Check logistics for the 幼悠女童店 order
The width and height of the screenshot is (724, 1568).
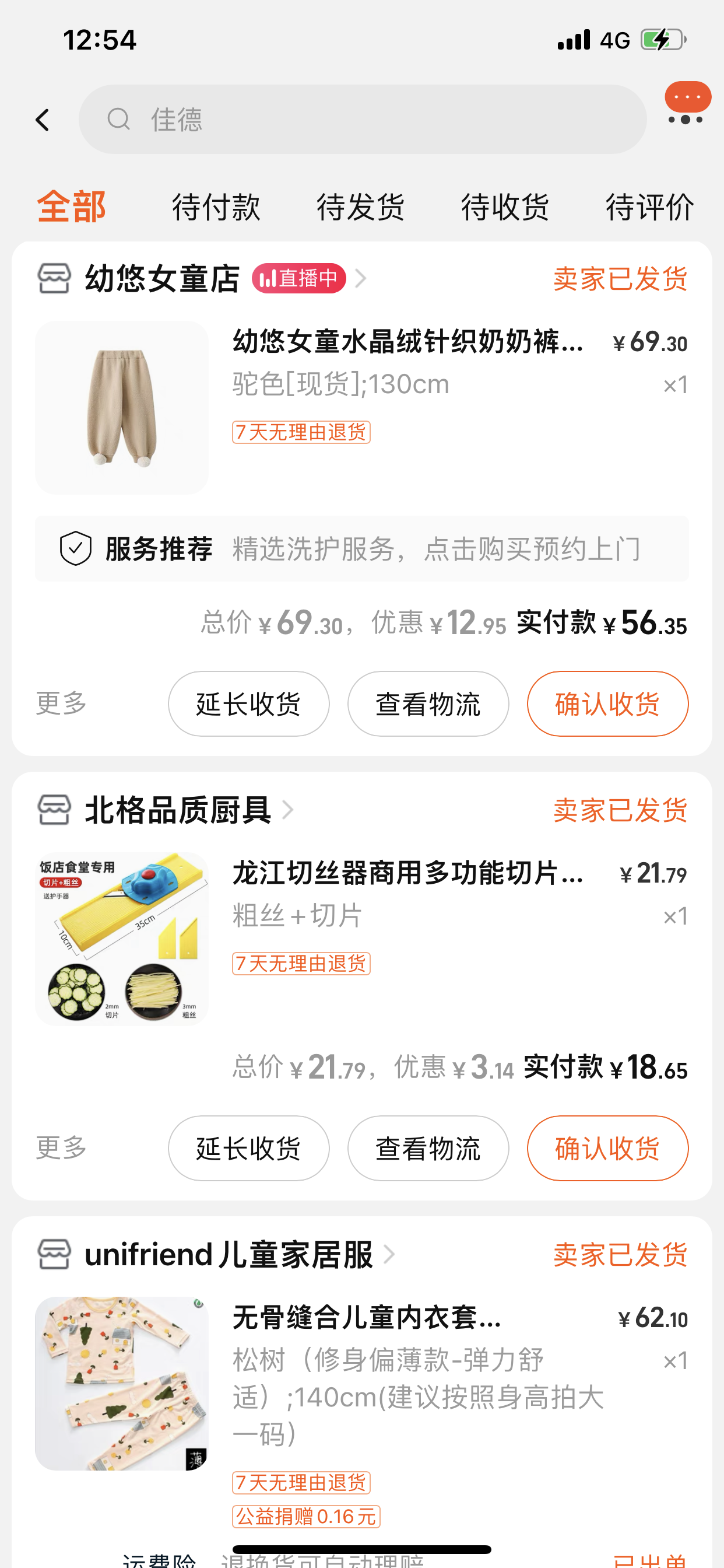point(428,704)
